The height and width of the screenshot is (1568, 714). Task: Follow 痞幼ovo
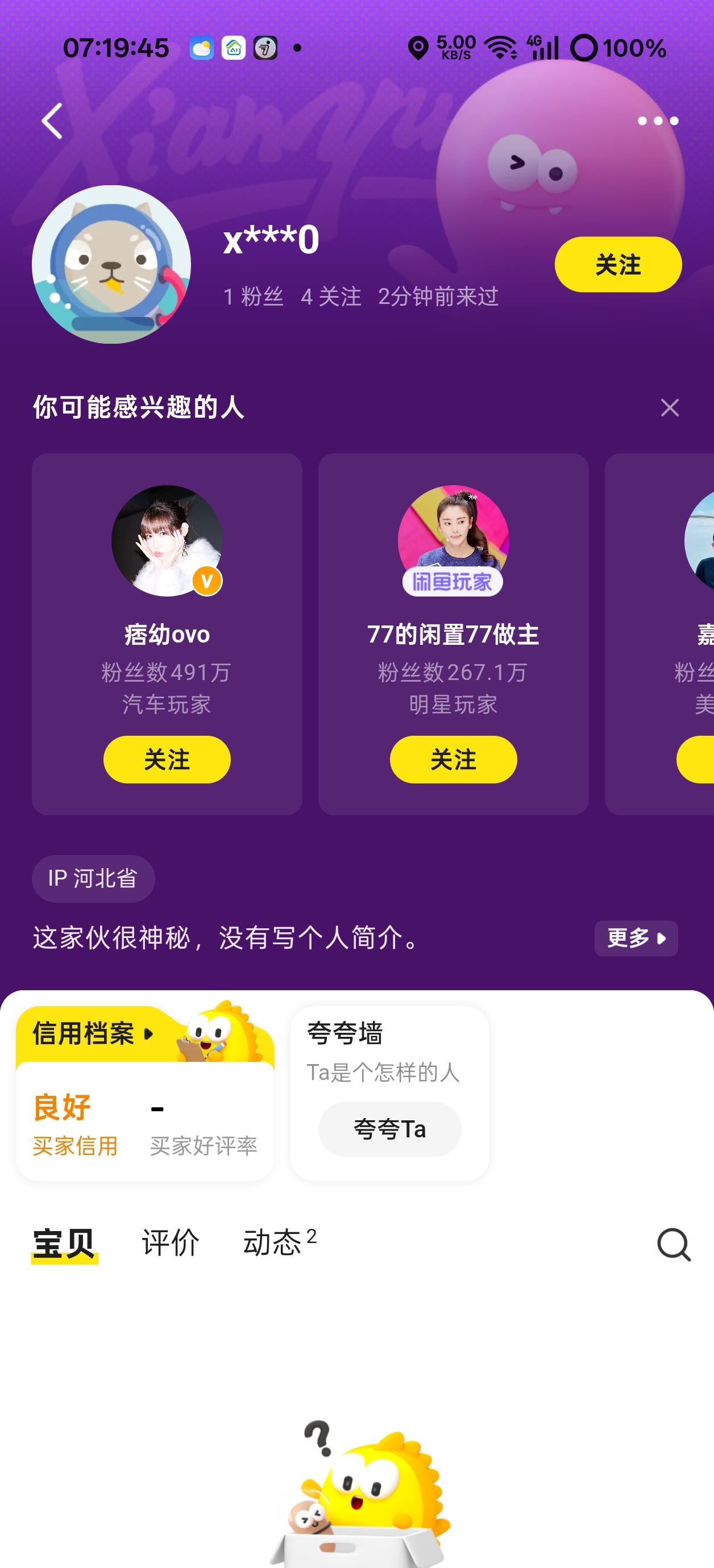[x=167, y=759]
